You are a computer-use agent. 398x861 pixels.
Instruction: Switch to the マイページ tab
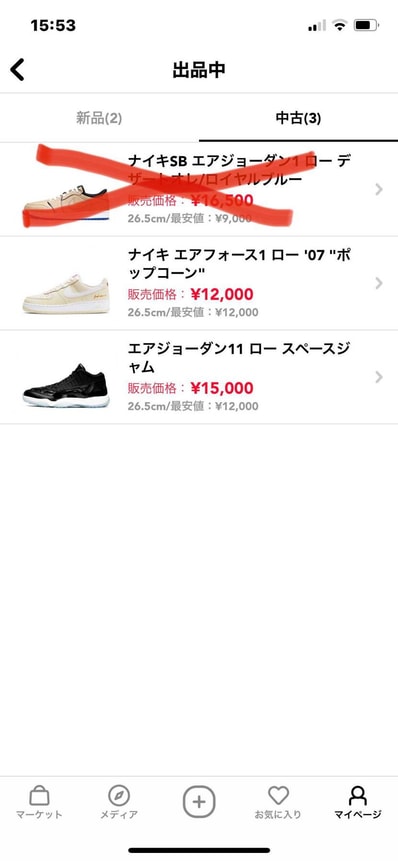click(358, 802)
